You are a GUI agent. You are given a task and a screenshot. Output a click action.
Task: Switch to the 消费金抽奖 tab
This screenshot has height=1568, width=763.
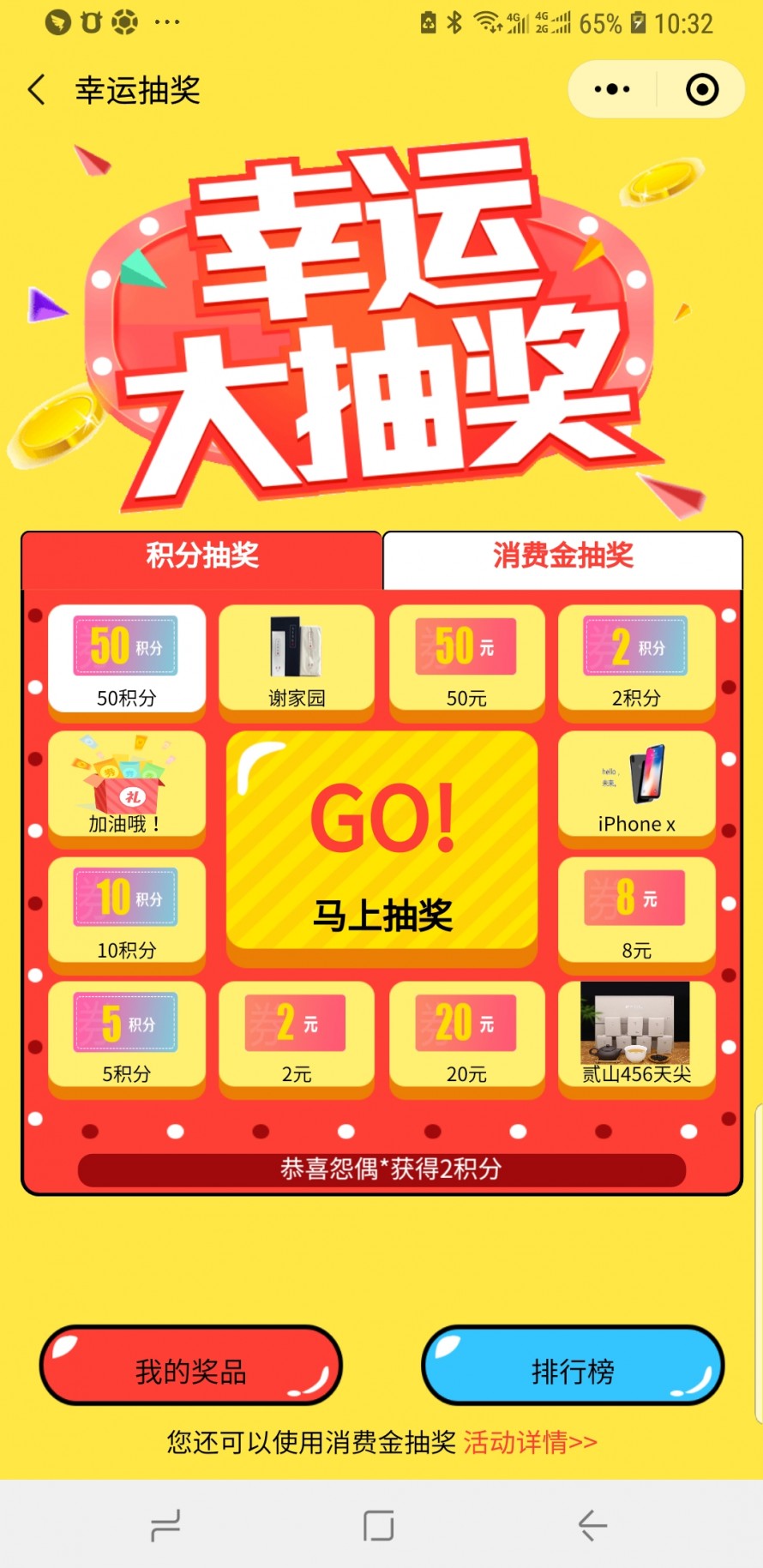(x=562, y=556)
